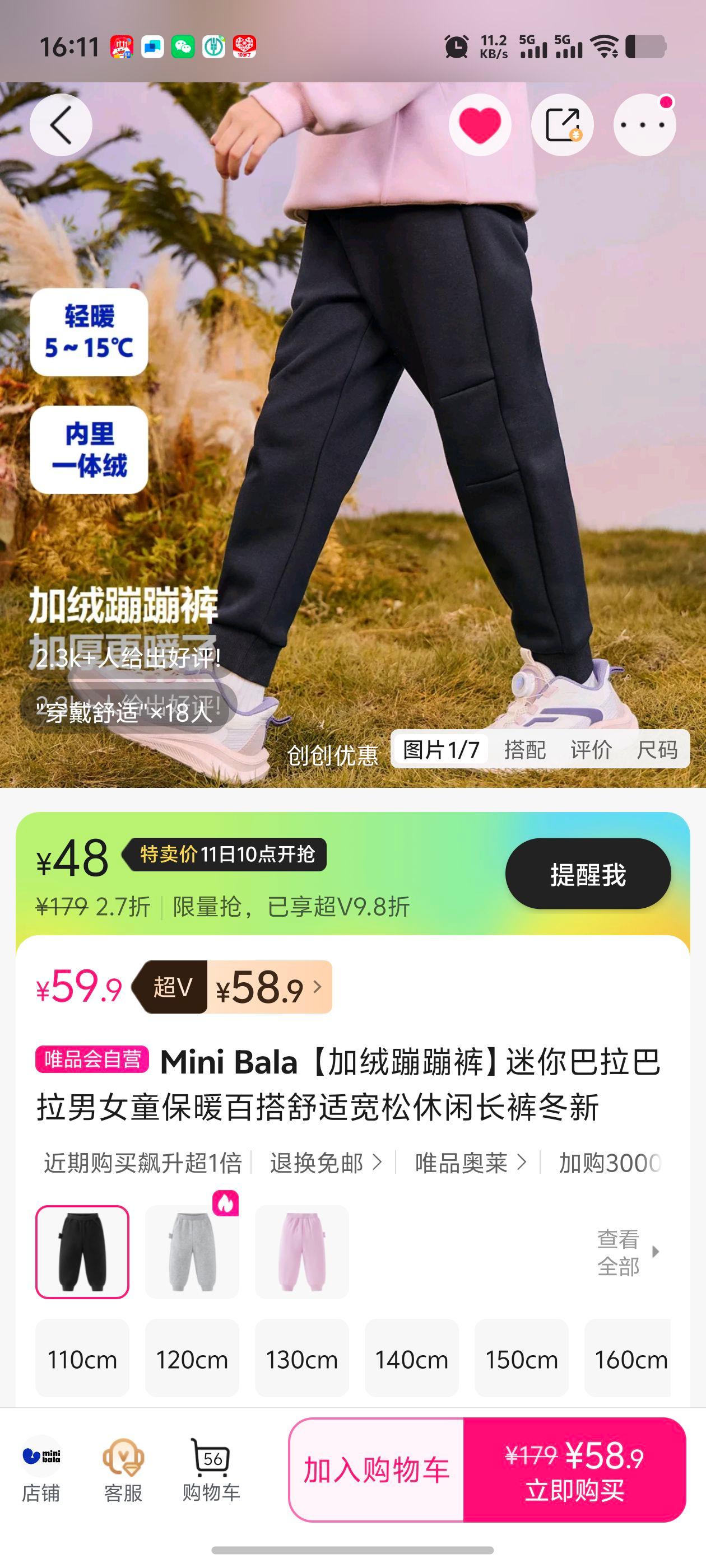Open the 超V ¥58.9 price details

pyautogui.click(x=268, y=987)
